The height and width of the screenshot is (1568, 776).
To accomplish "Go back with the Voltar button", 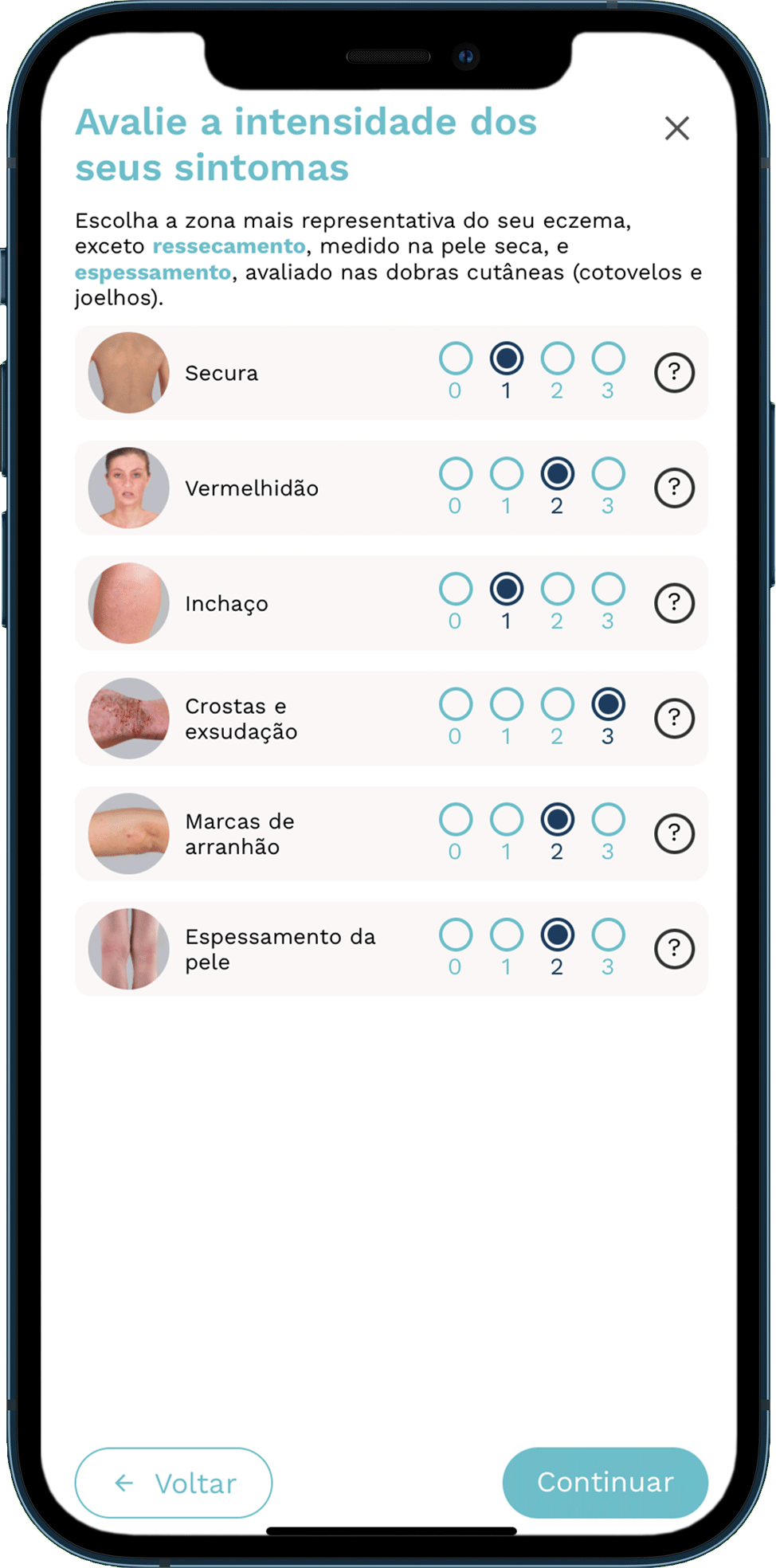I will [174, 1483].
